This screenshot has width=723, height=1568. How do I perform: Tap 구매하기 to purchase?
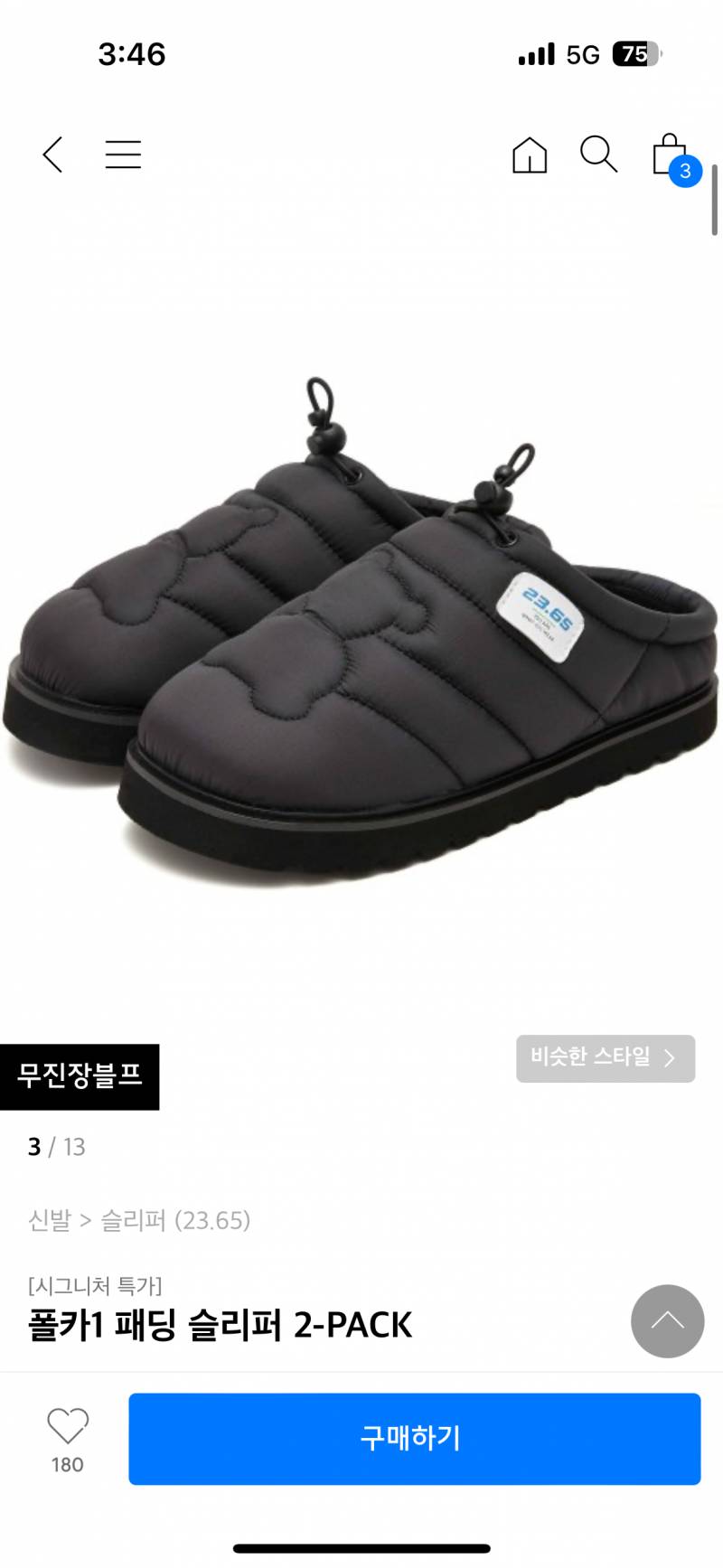[x=414, y=1439]
